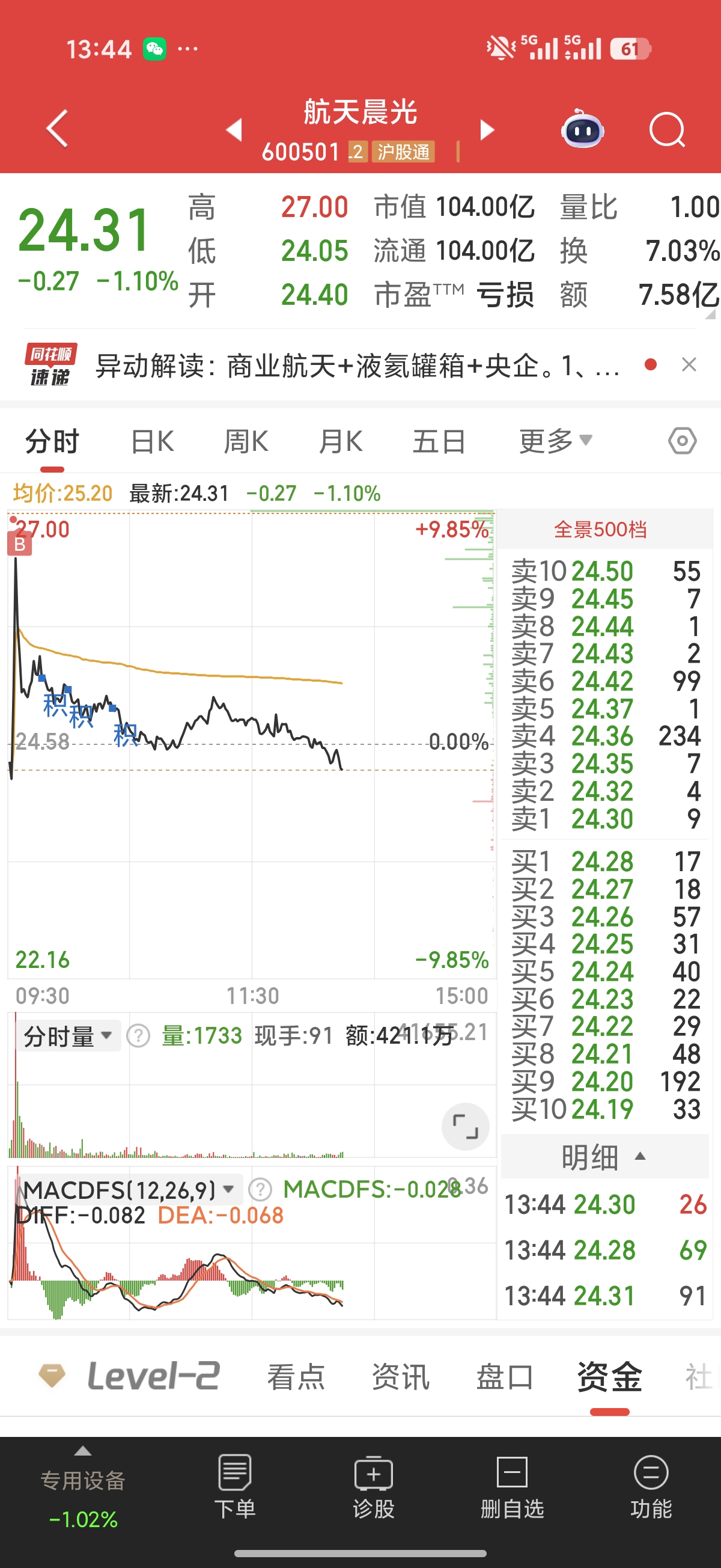Screen dimensions: 721x1568
Task: Open the robot assistant icon
Action: tap(582, 129)
